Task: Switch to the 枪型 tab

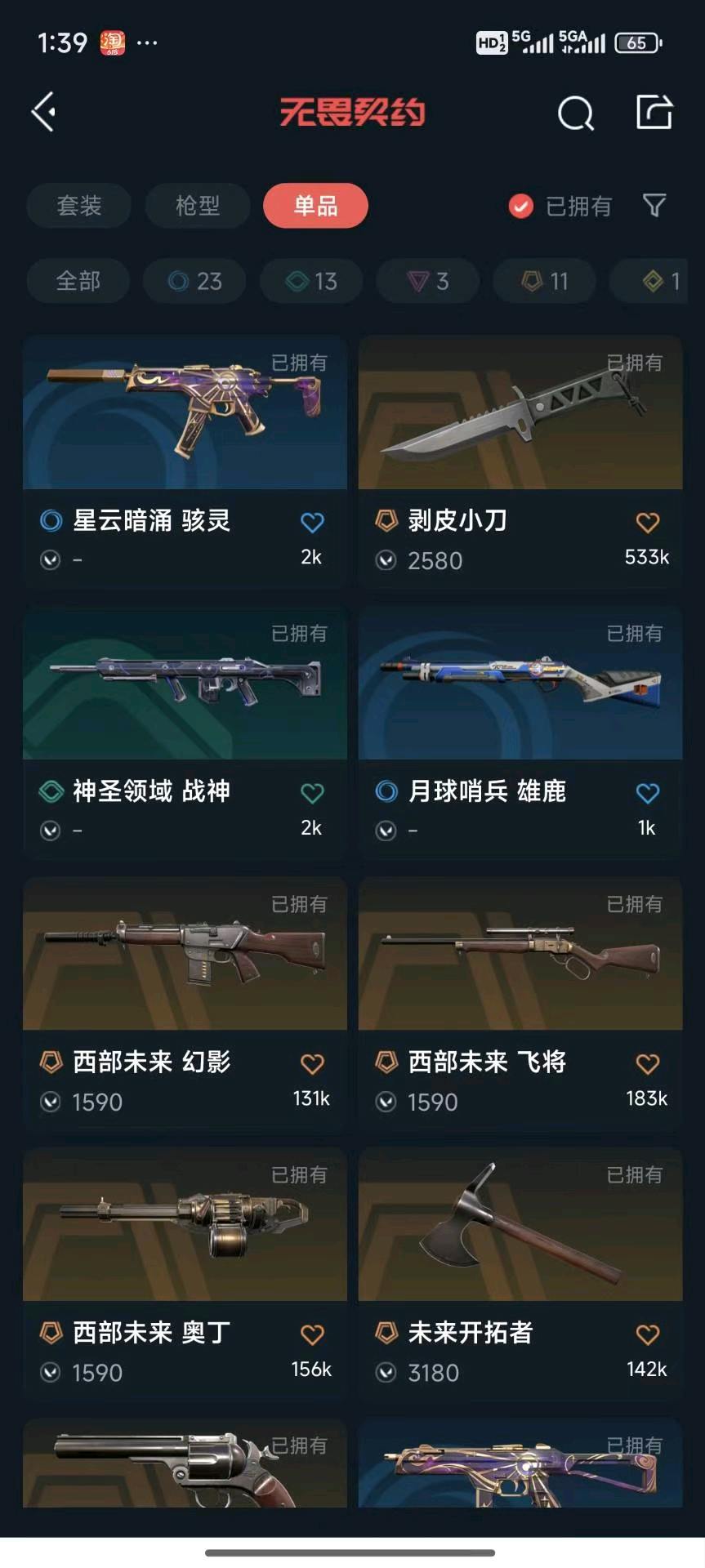Action: coord(198,206)
